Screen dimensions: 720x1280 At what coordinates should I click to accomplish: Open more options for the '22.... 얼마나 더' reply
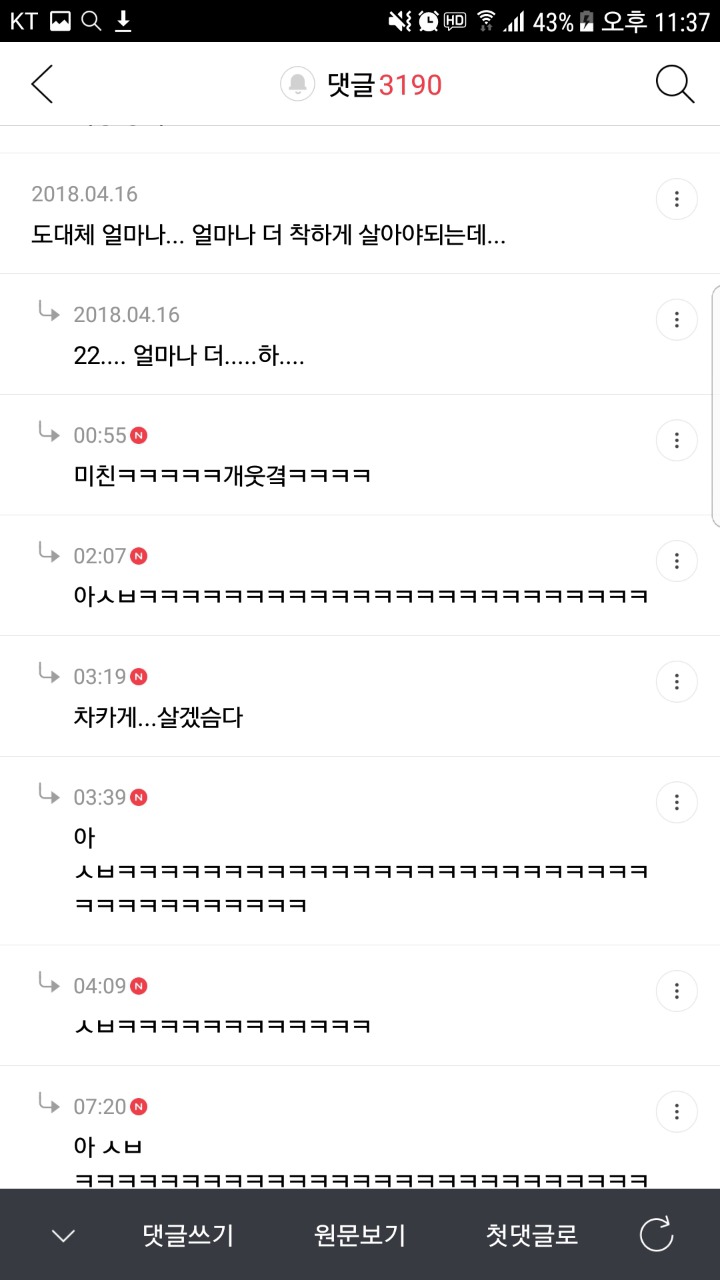pos(677,320)
